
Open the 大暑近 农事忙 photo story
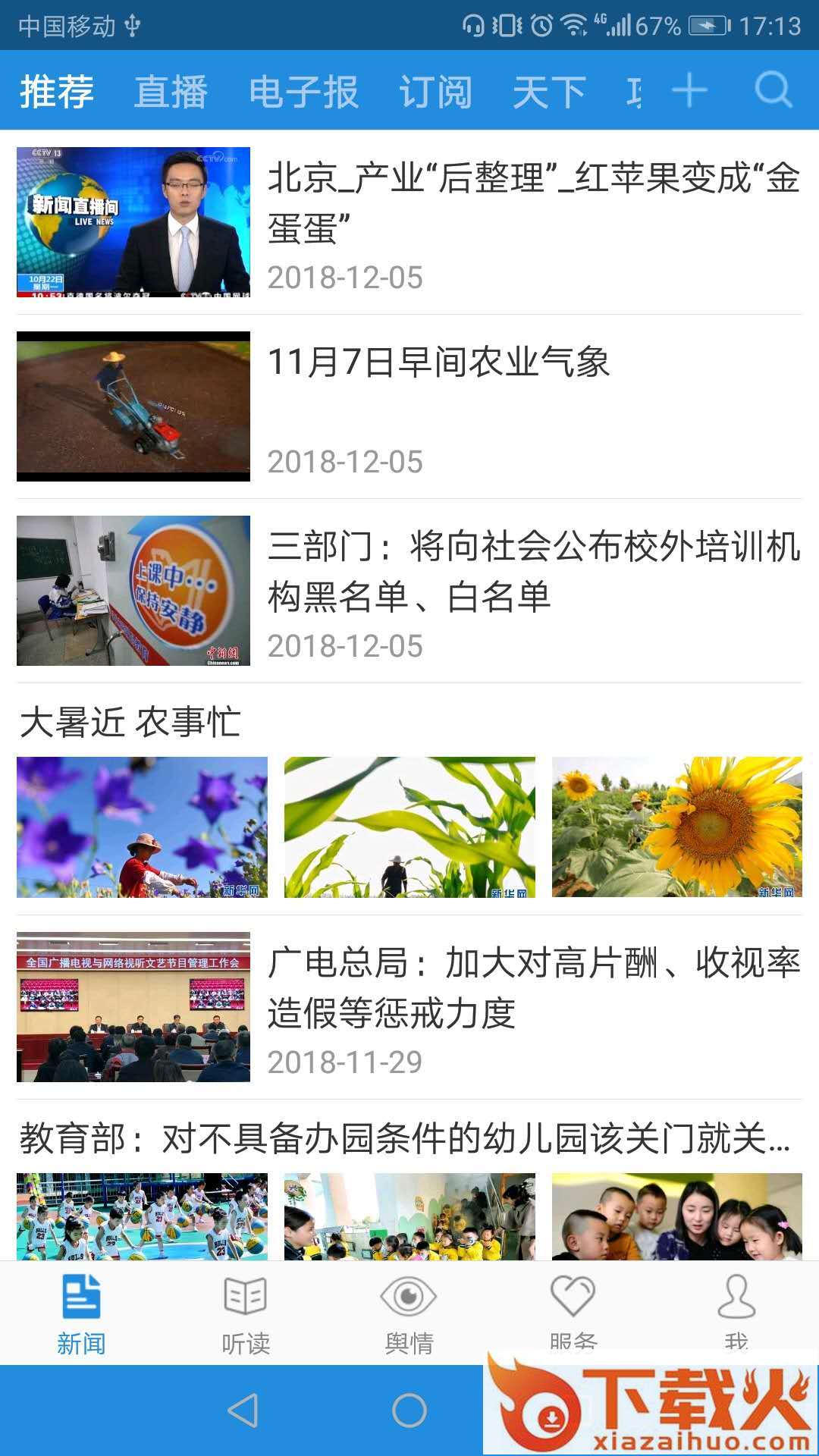pyautogui.click(x=130, y=722)
